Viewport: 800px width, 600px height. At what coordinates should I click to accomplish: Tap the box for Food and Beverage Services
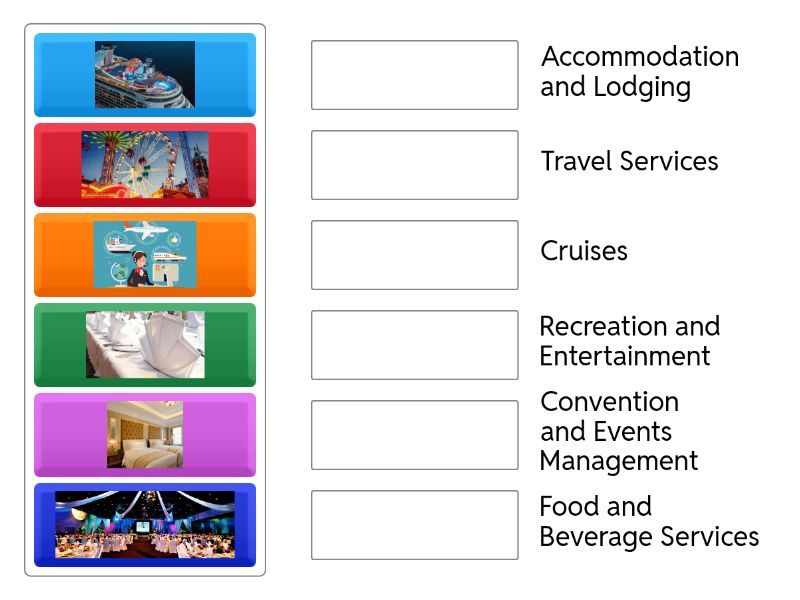(414, 525)
